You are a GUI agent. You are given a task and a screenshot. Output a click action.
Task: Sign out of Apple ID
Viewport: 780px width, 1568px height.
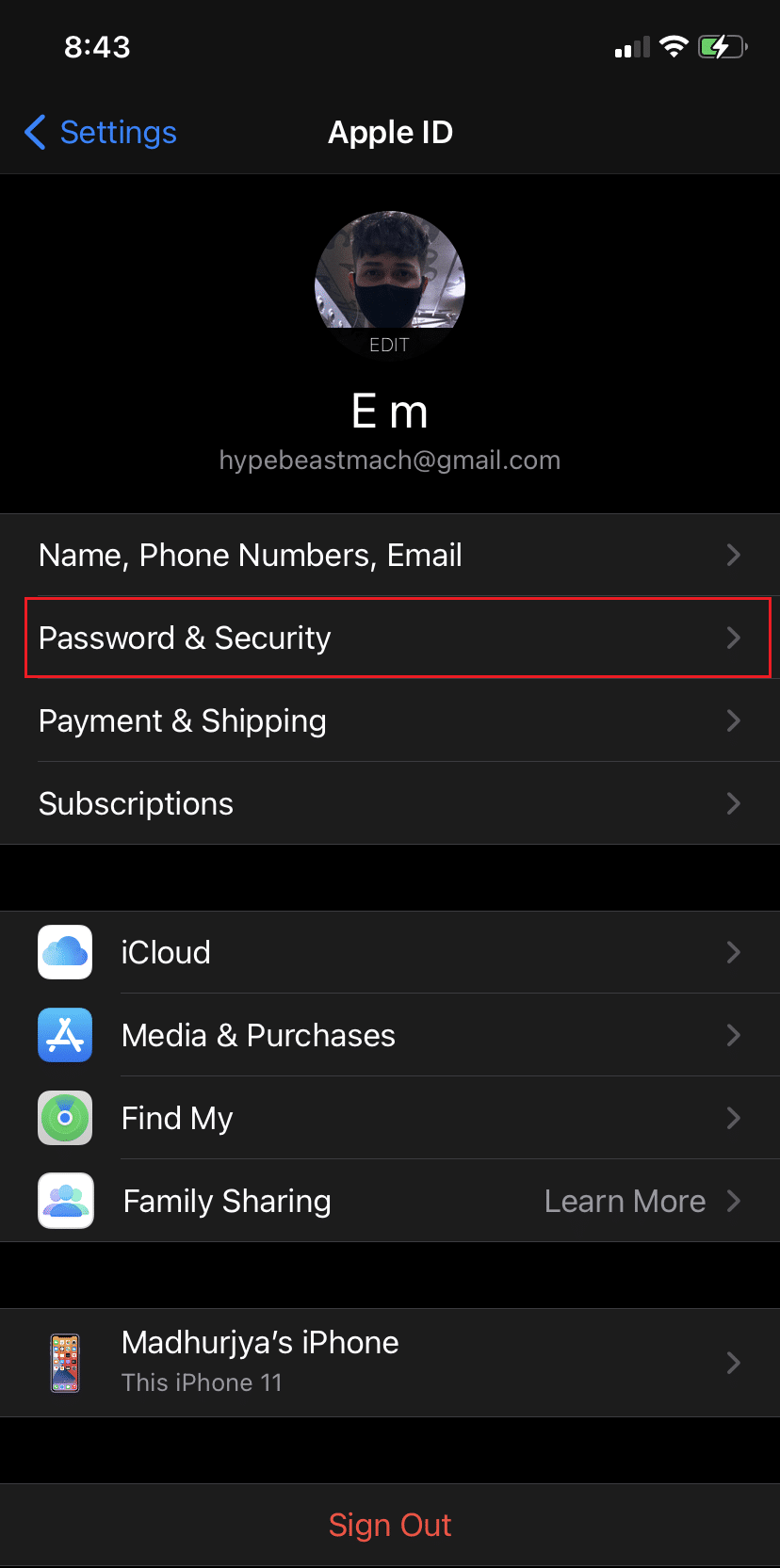[x=389, y=1526]
